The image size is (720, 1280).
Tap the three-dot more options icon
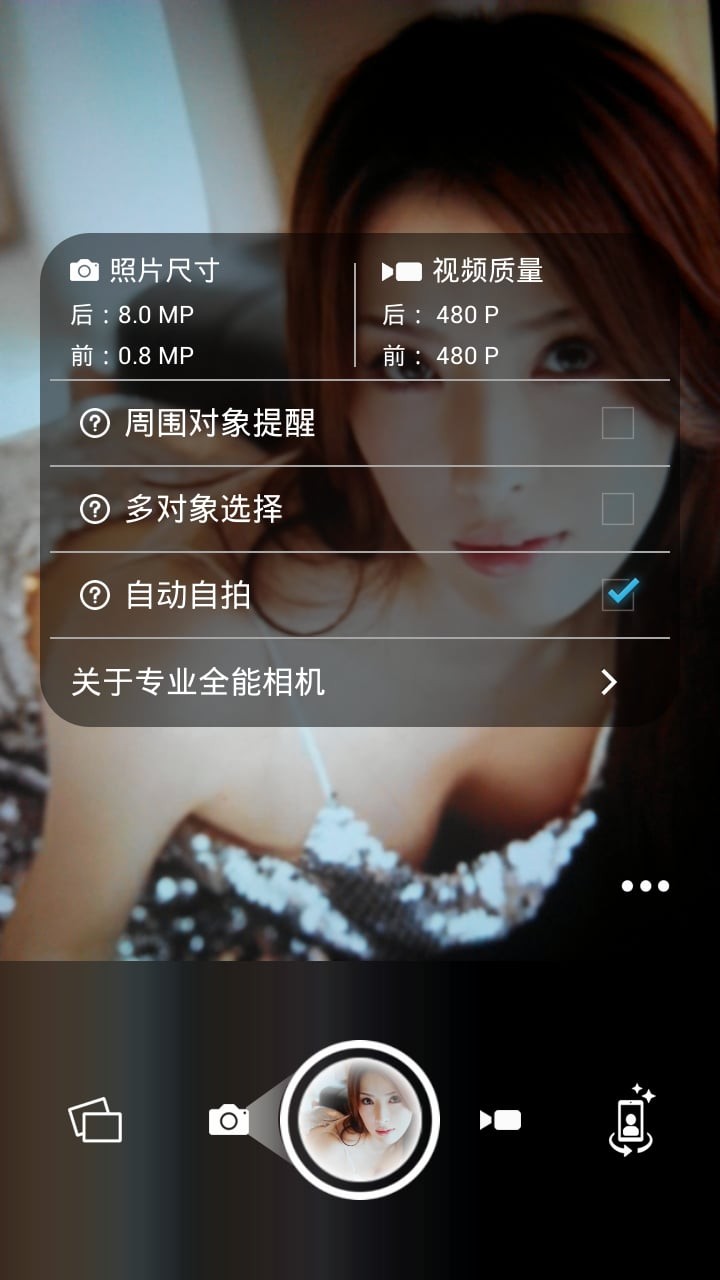click(x=645, y=886)
